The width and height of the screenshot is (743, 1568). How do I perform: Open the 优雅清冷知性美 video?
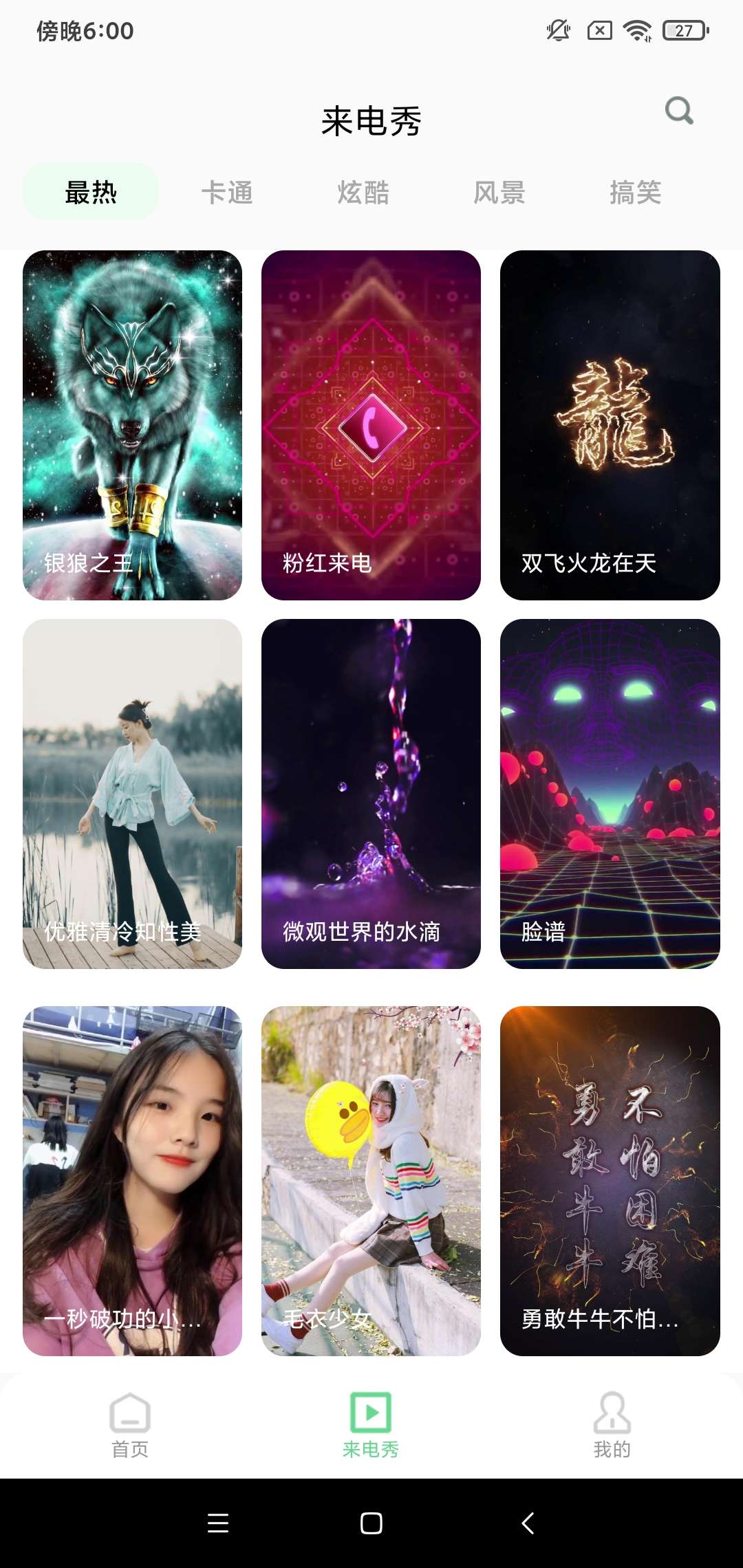coord(132,794)
